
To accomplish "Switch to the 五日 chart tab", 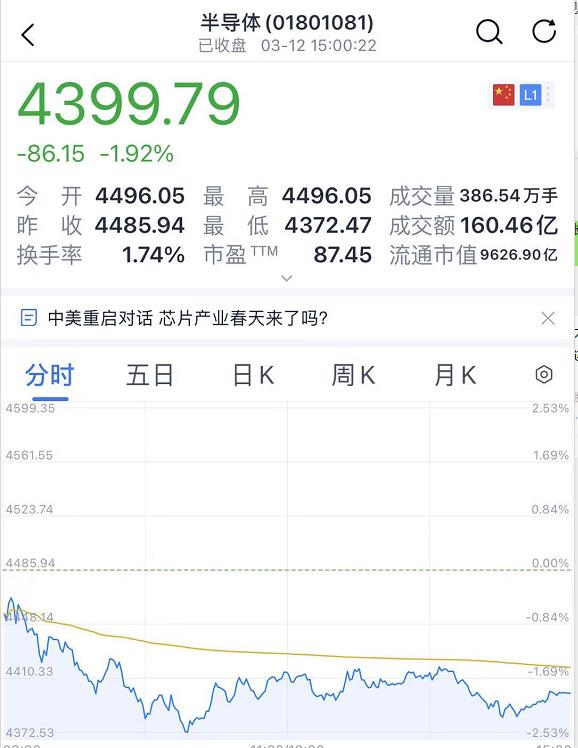I will pos(150,375).
